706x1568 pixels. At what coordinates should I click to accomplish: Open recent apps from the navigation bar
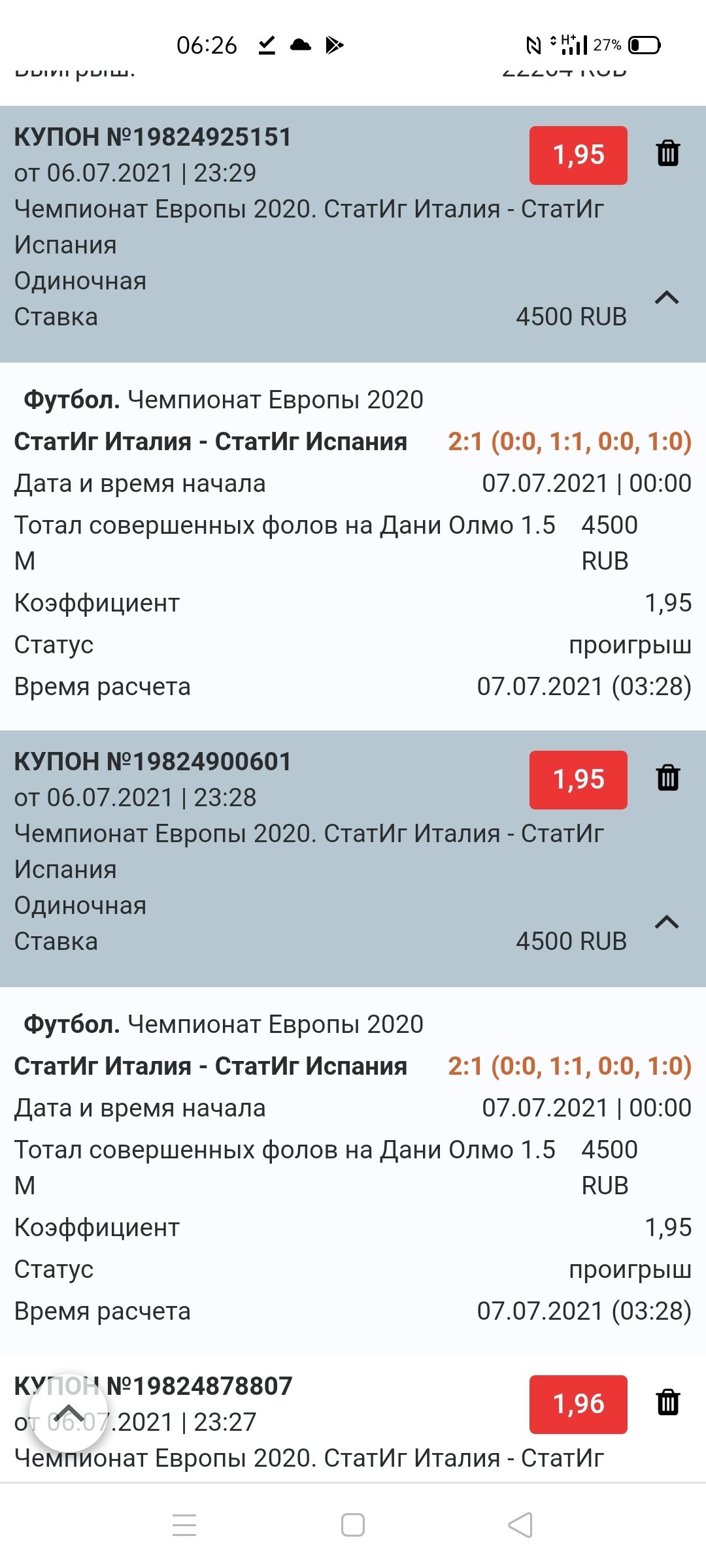[x=184, y=1526]
